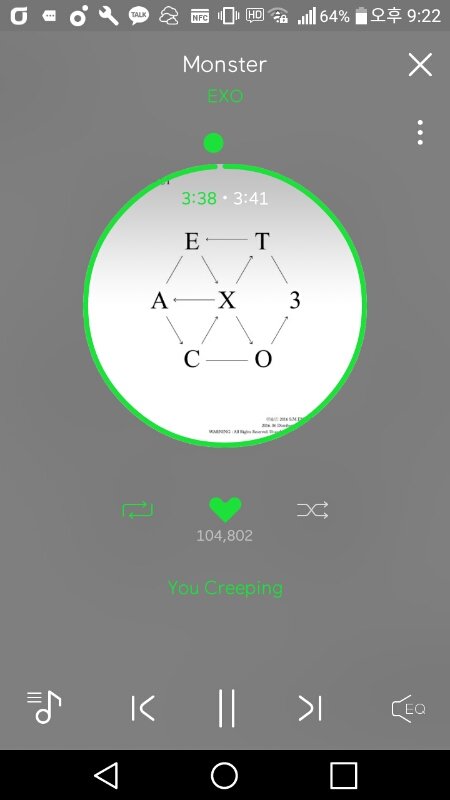Image resolution: width=450 pixels, height=800 pixels.
Task: Enable shuffle playback
Action: point(313,510)
